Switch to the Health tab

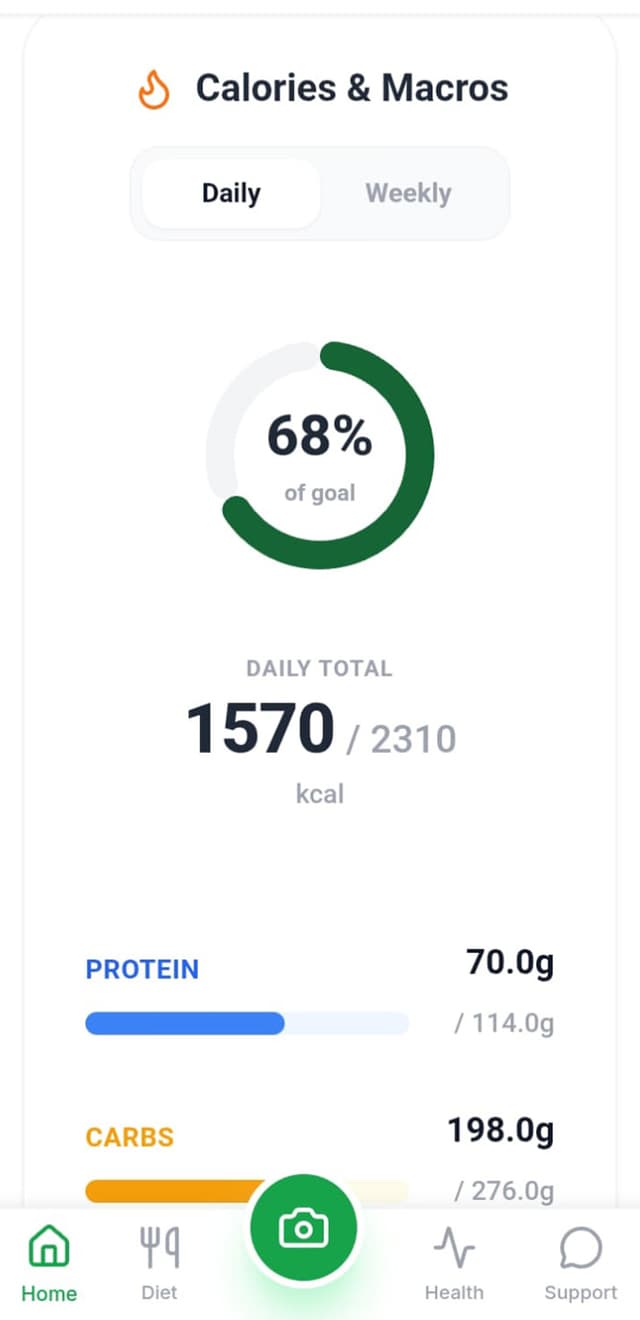(454, 1264)
